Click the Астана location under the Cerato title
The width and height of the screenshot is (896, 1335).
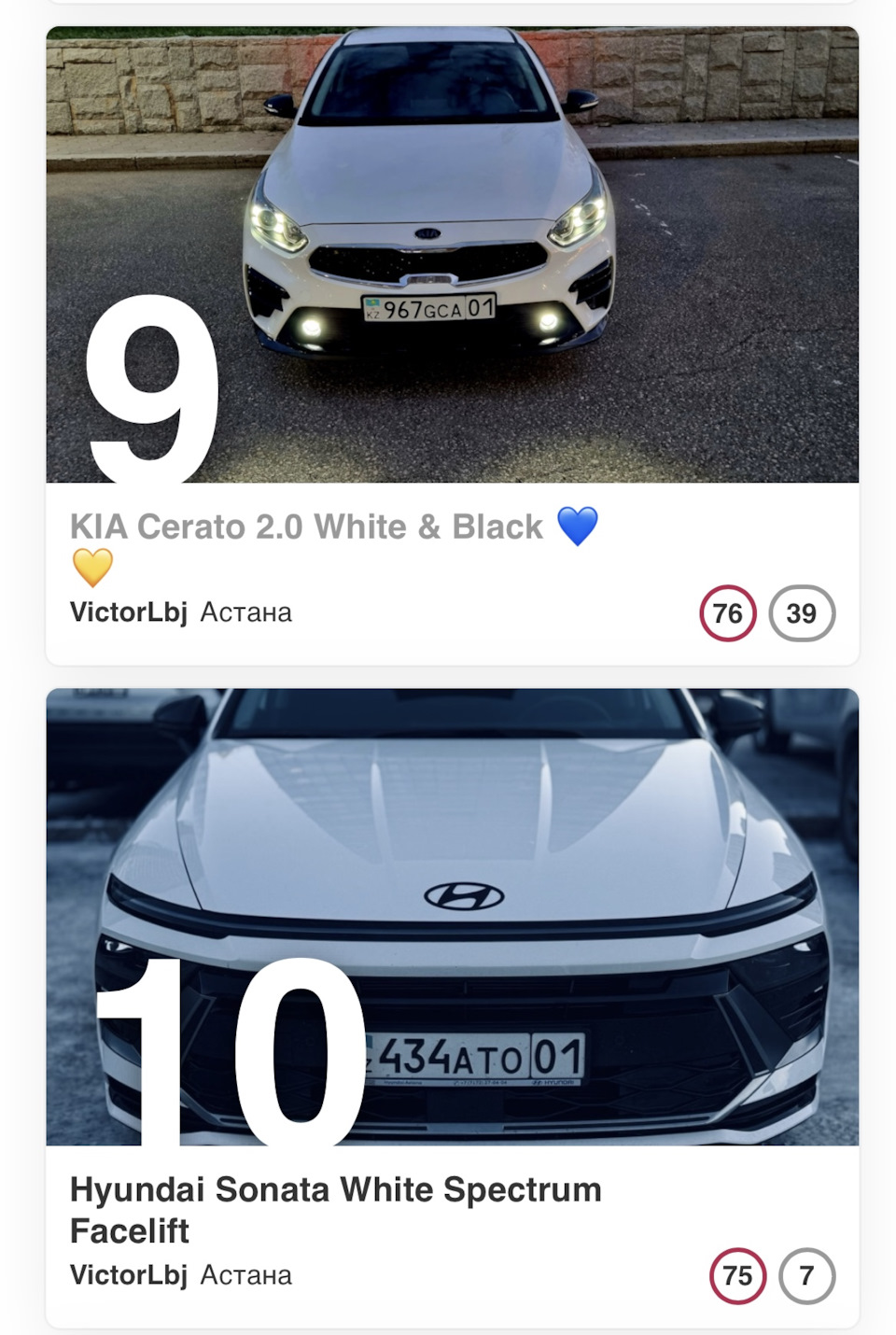(x=245, y=613)
